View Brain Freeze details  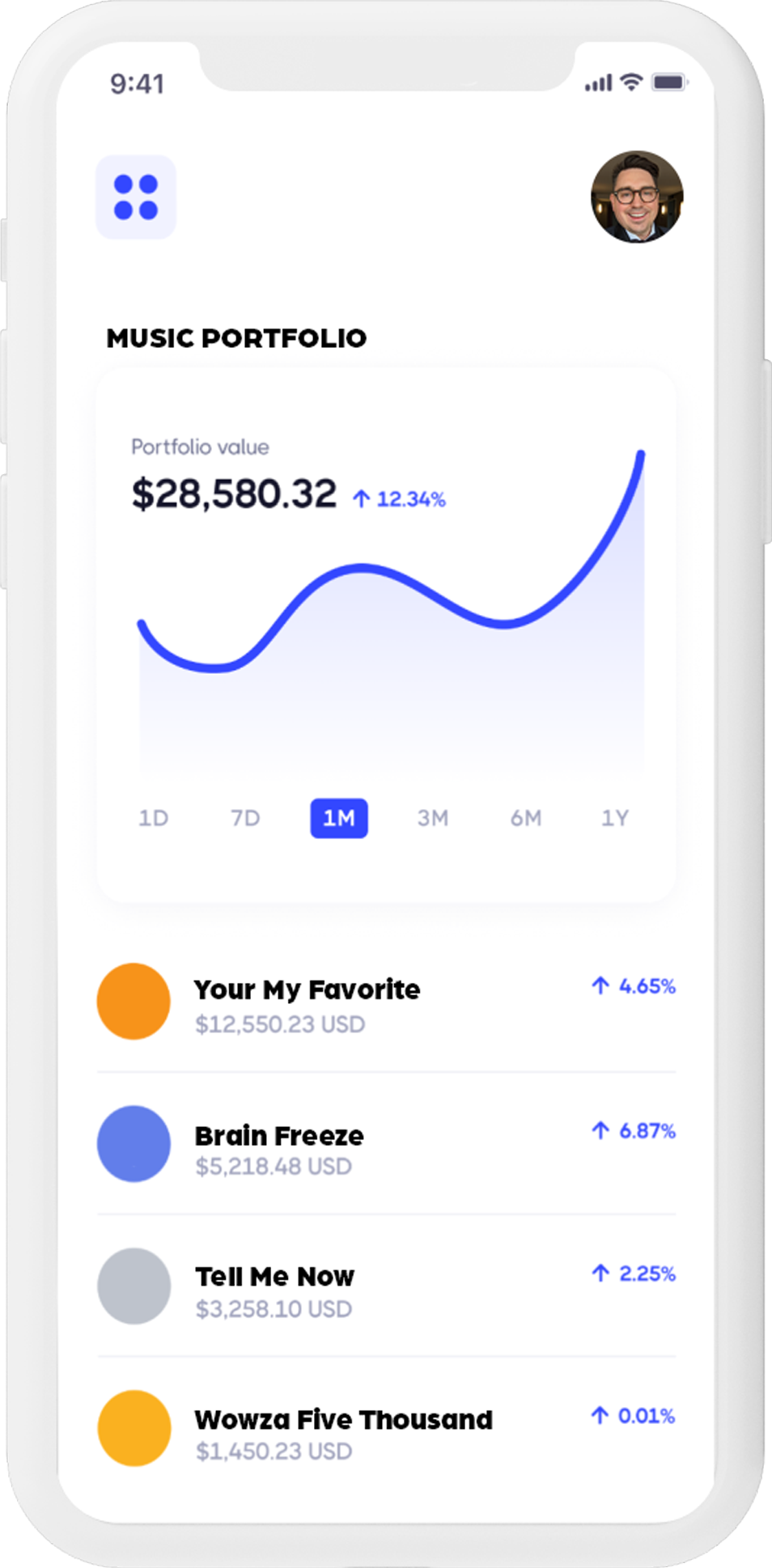point(279,1146)
